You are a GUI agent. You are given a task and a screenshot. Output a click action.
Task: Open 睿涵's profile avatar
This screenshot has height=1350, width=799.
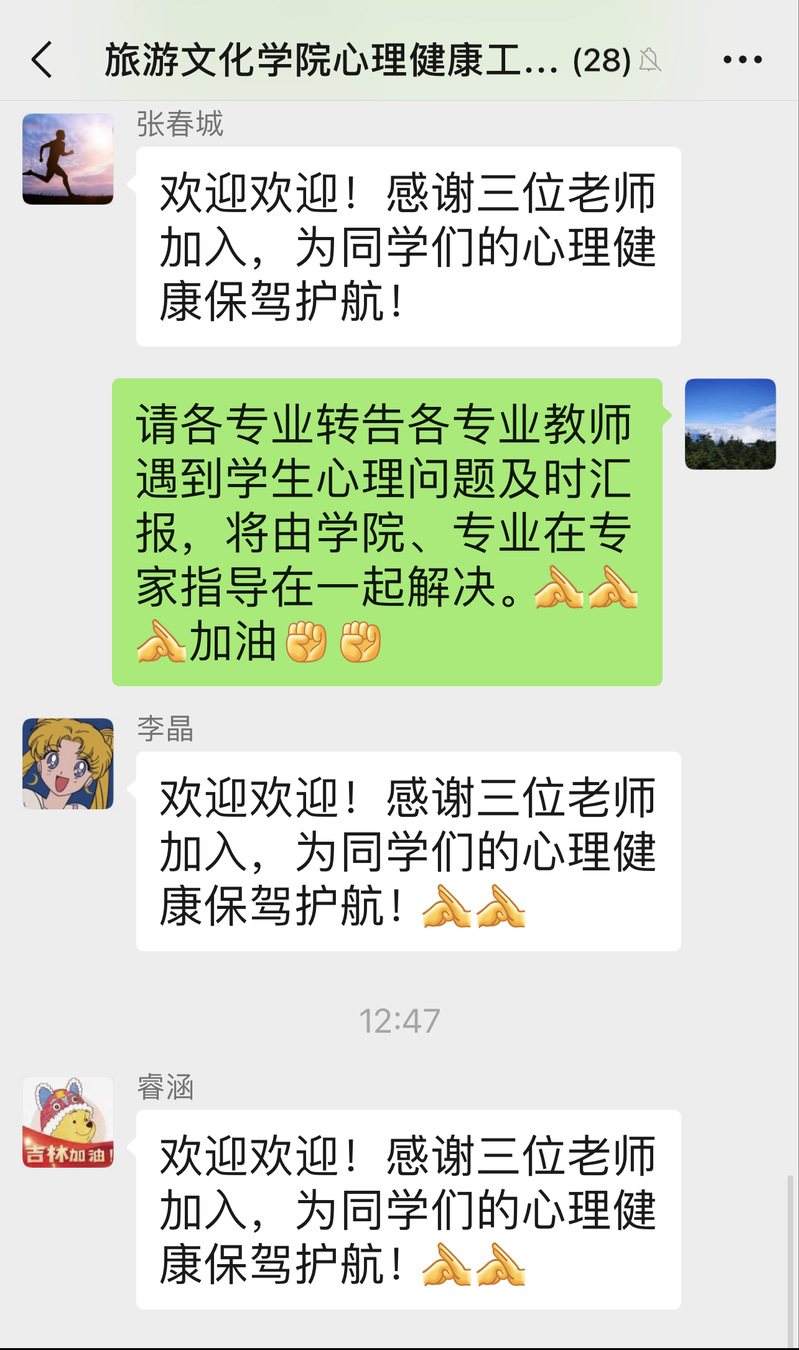(68, 1122)
